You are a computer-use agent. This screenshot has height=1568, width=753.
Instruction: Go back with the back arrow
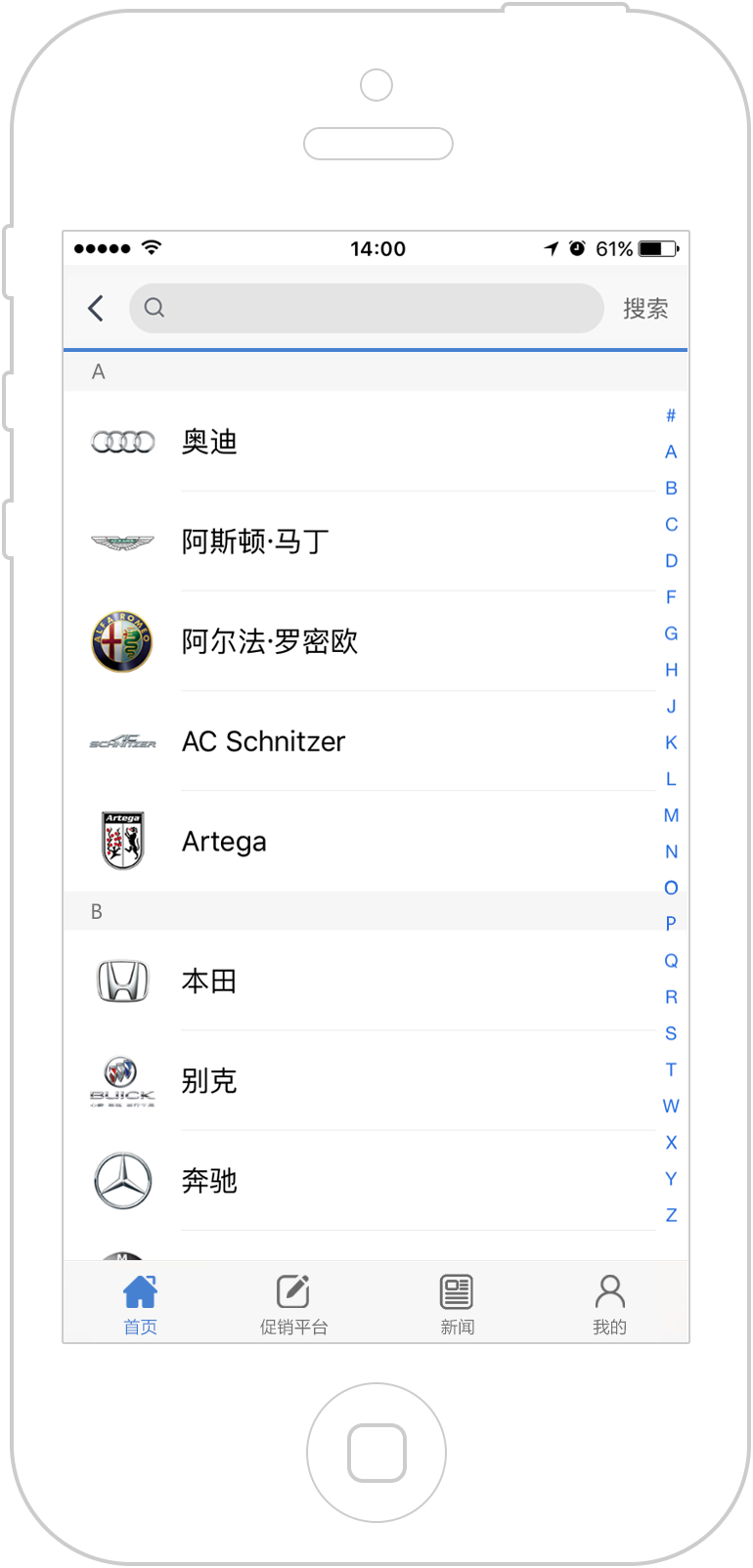[x=96, y=309]
